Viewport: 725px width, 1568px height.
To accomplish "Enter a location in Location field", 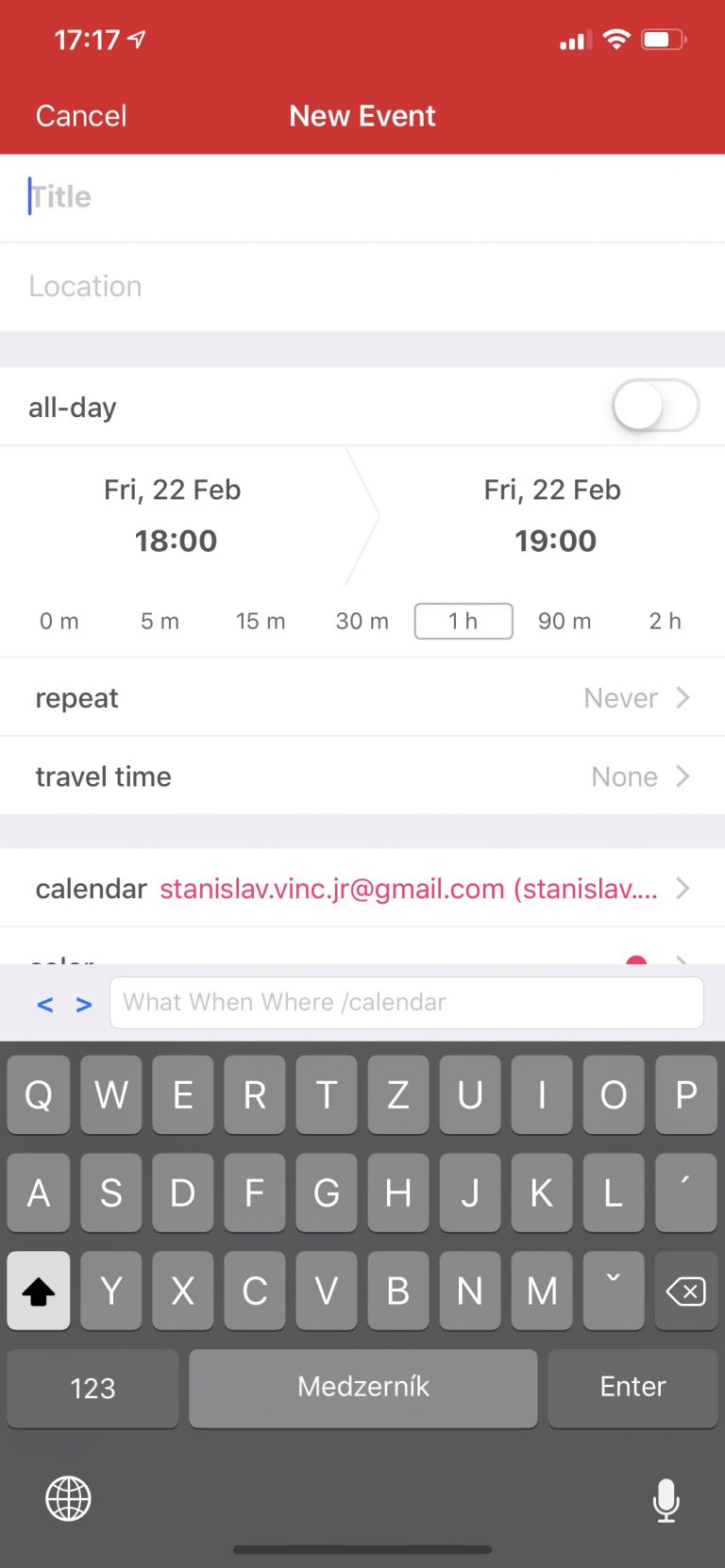I will tap(362, 286).
